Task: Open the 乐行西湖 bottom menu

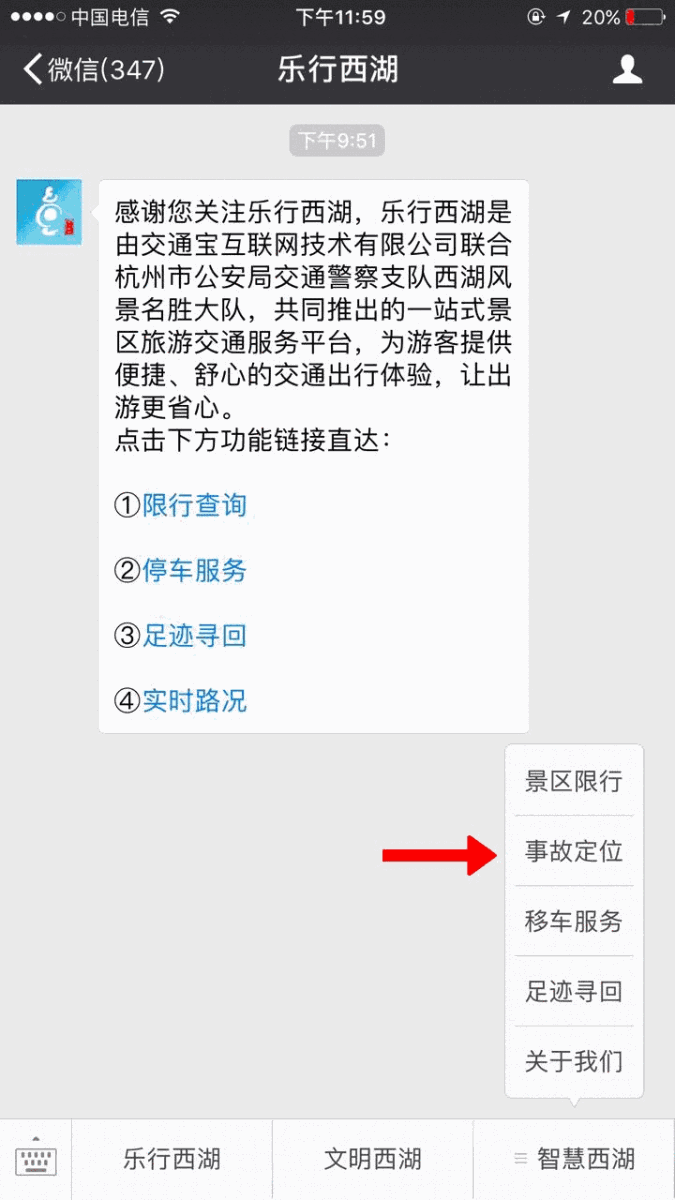Action: coord(172,1159)
